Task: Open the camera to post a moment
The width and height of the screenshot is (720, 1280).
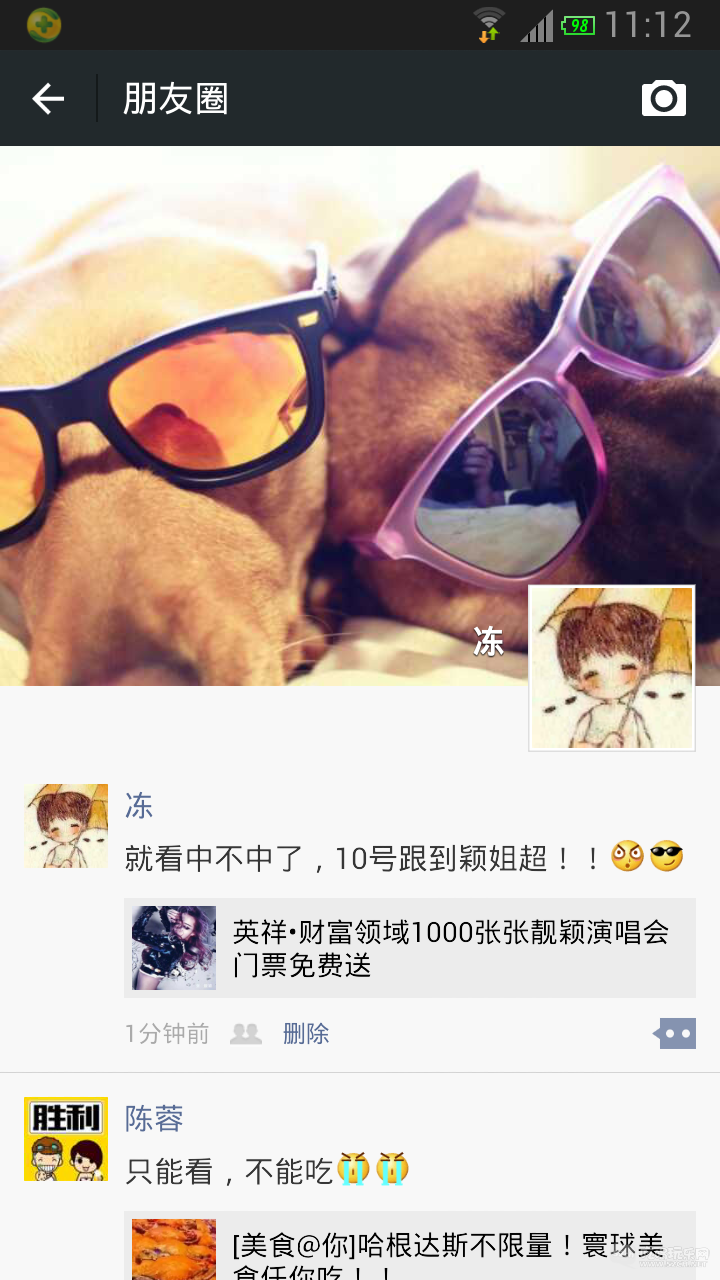Action: click(x=664, y=98)
